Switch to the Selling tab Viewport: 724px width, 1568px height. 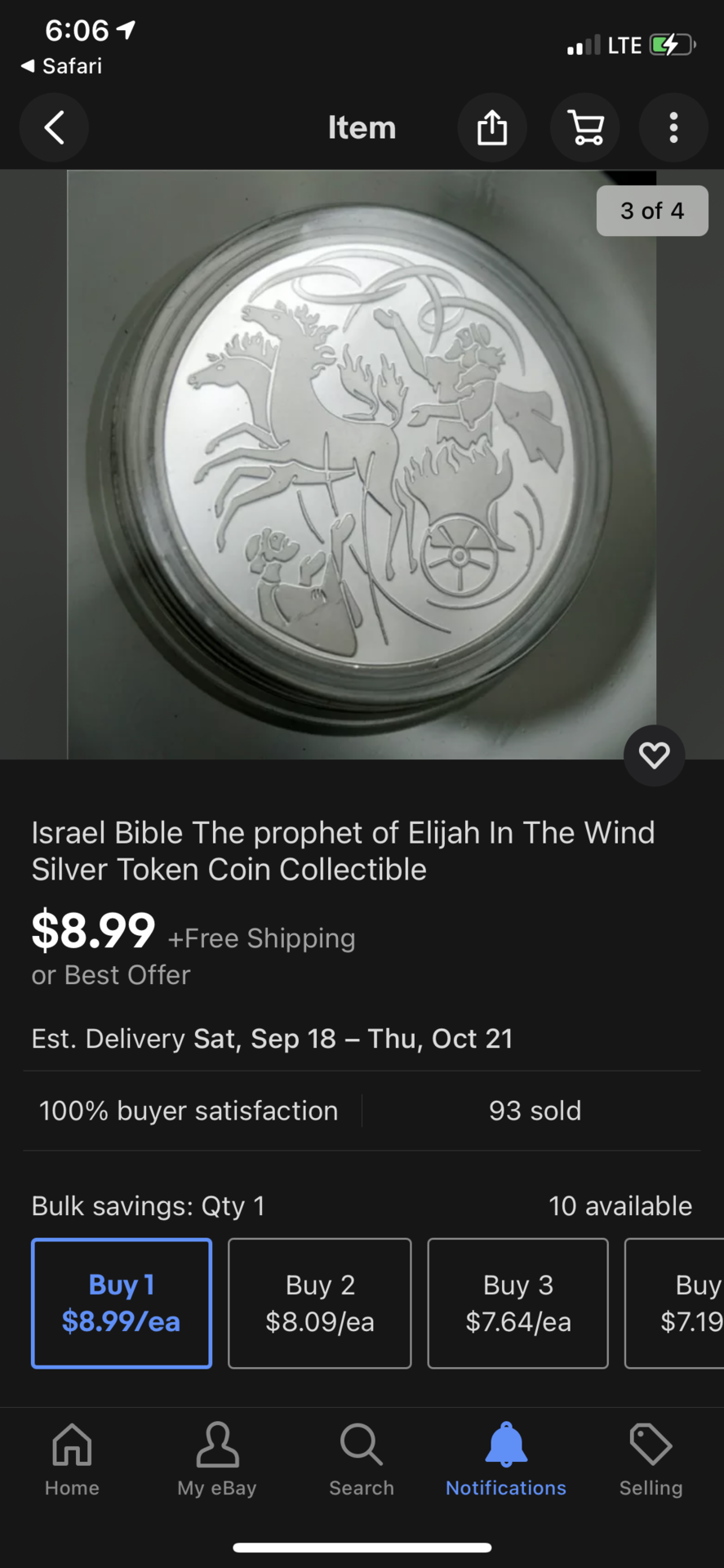click(651, 1460)
